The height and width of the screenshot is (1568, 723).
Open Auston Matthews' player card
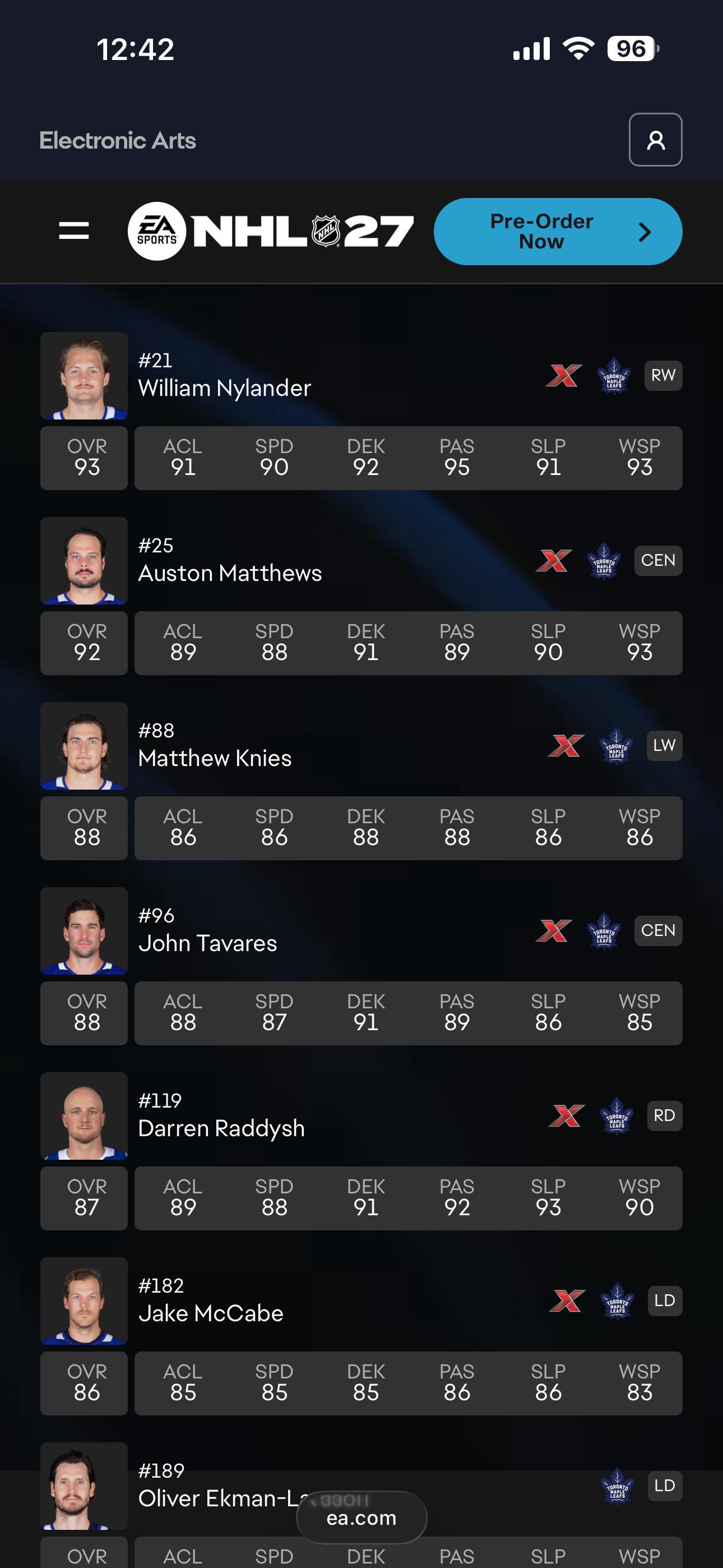pos(361,596)
